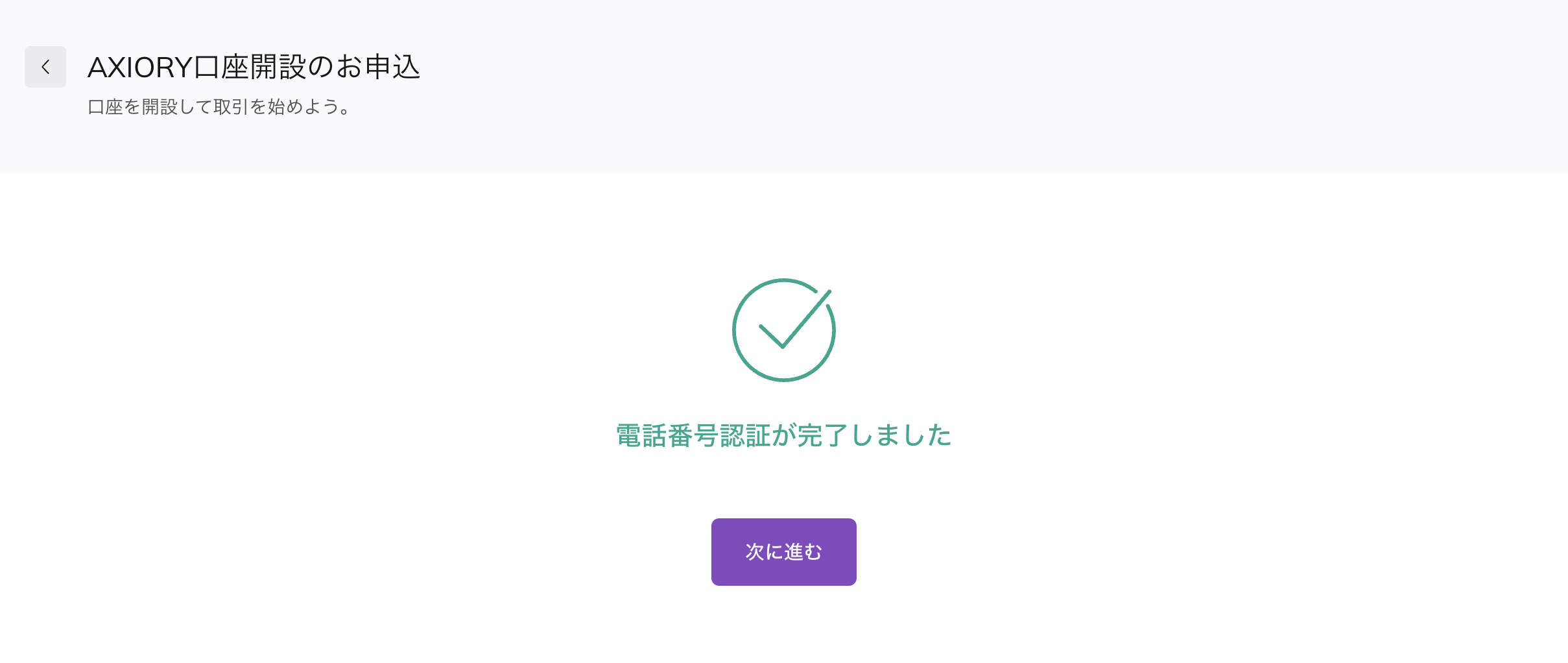This screenshot has width=1568, height=663.
Task: Tap the 次に進む button to continue
Action: 783,551
